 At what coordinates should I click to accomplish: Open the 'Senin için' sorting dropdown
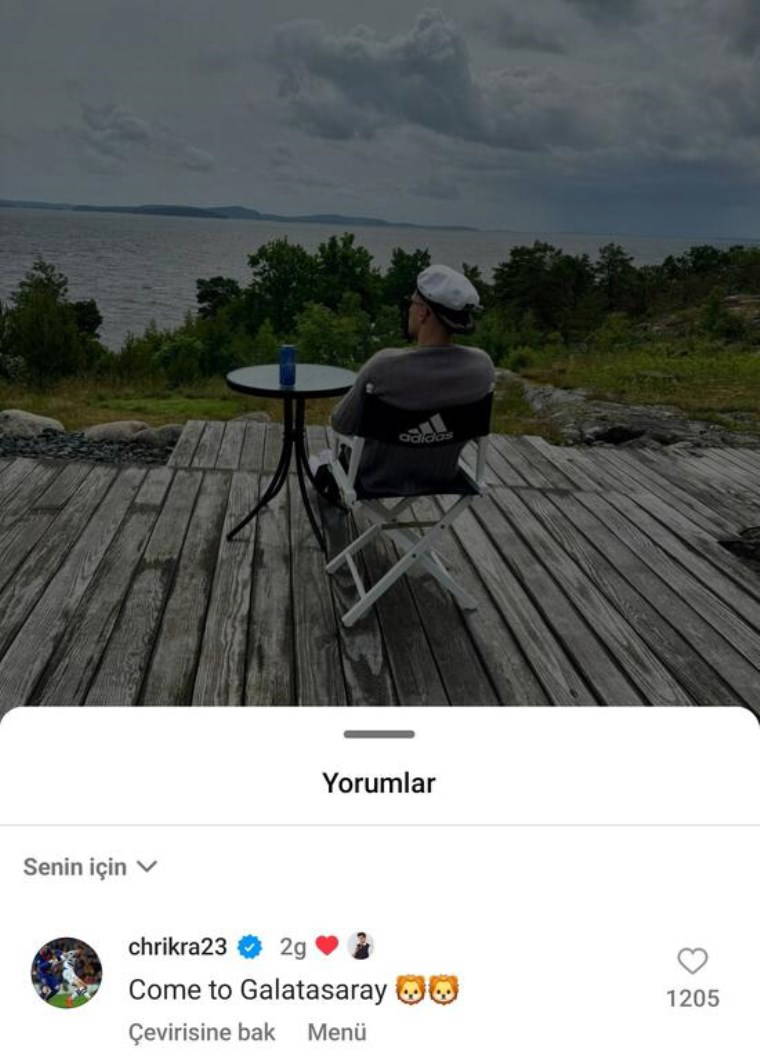point(90,867)
